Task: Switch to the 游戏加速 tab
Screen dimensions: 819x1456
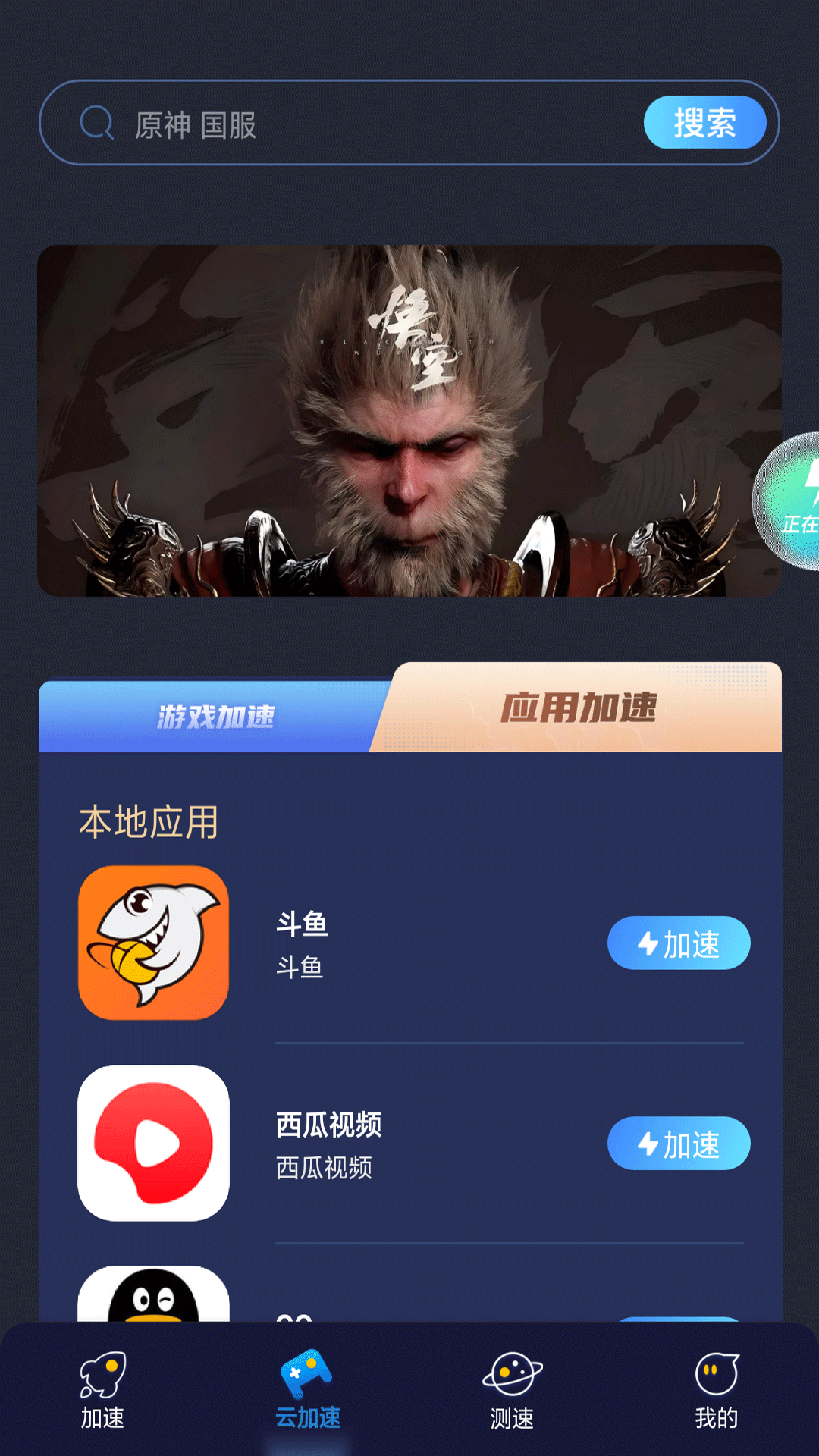Action: 215,716
